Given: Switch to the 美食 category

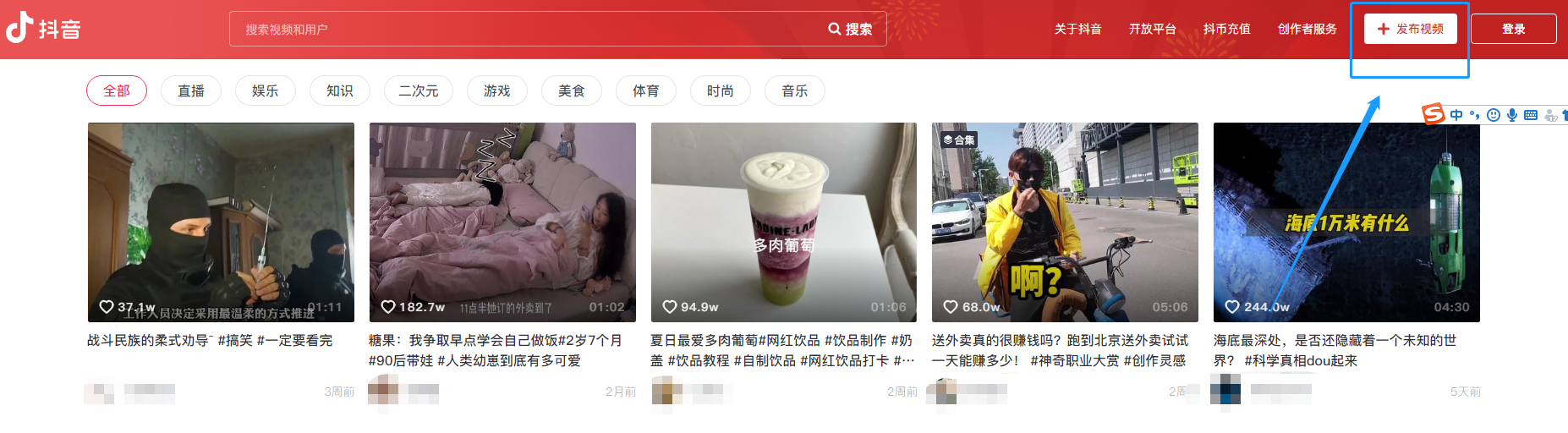Looking at the screenshot, I should click(571, 90).
